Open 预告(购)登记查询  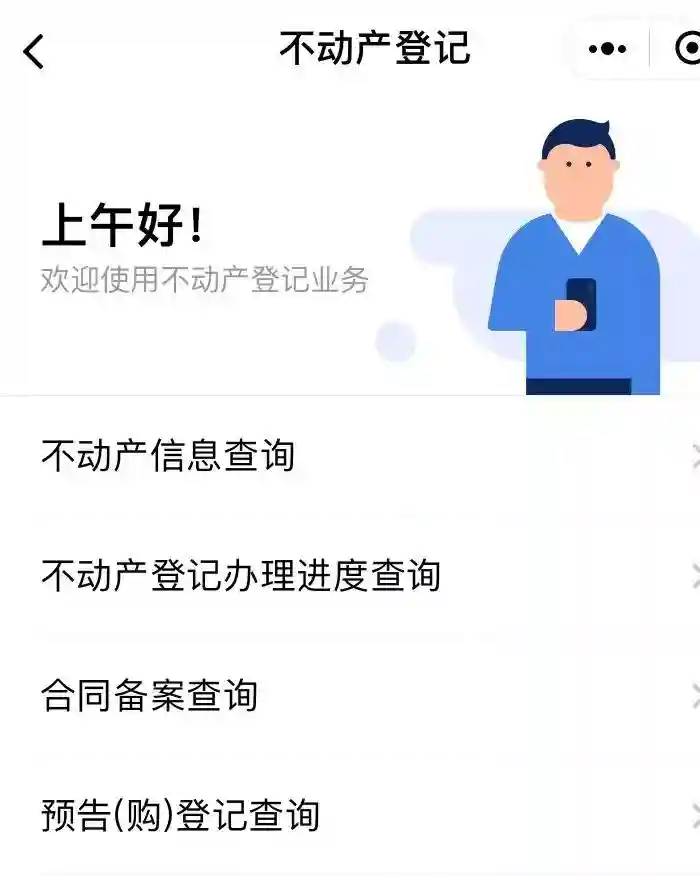click(350, 815)
